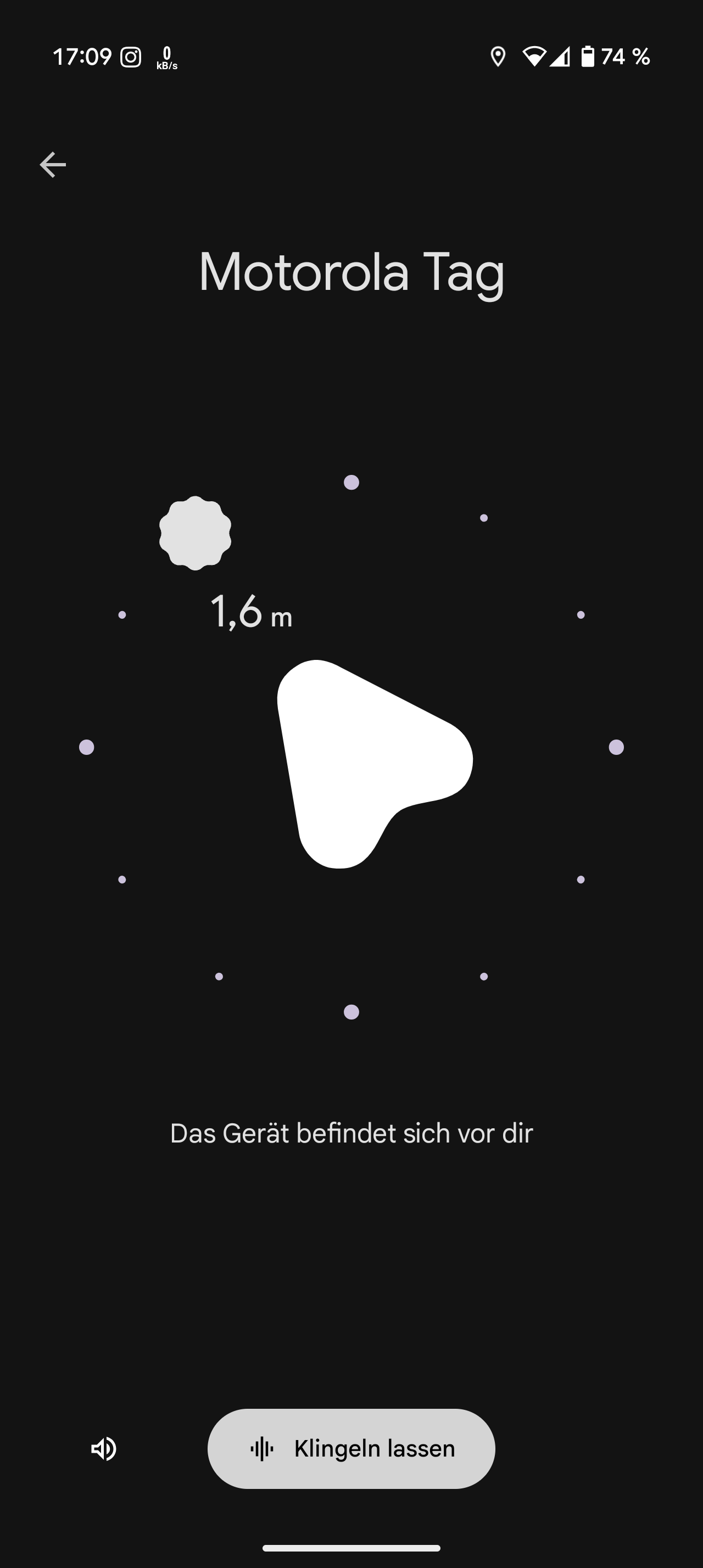Screen dimensions: 703x1568
Task: Tap the Klingeln lassen button
Action: point(351,1449)
